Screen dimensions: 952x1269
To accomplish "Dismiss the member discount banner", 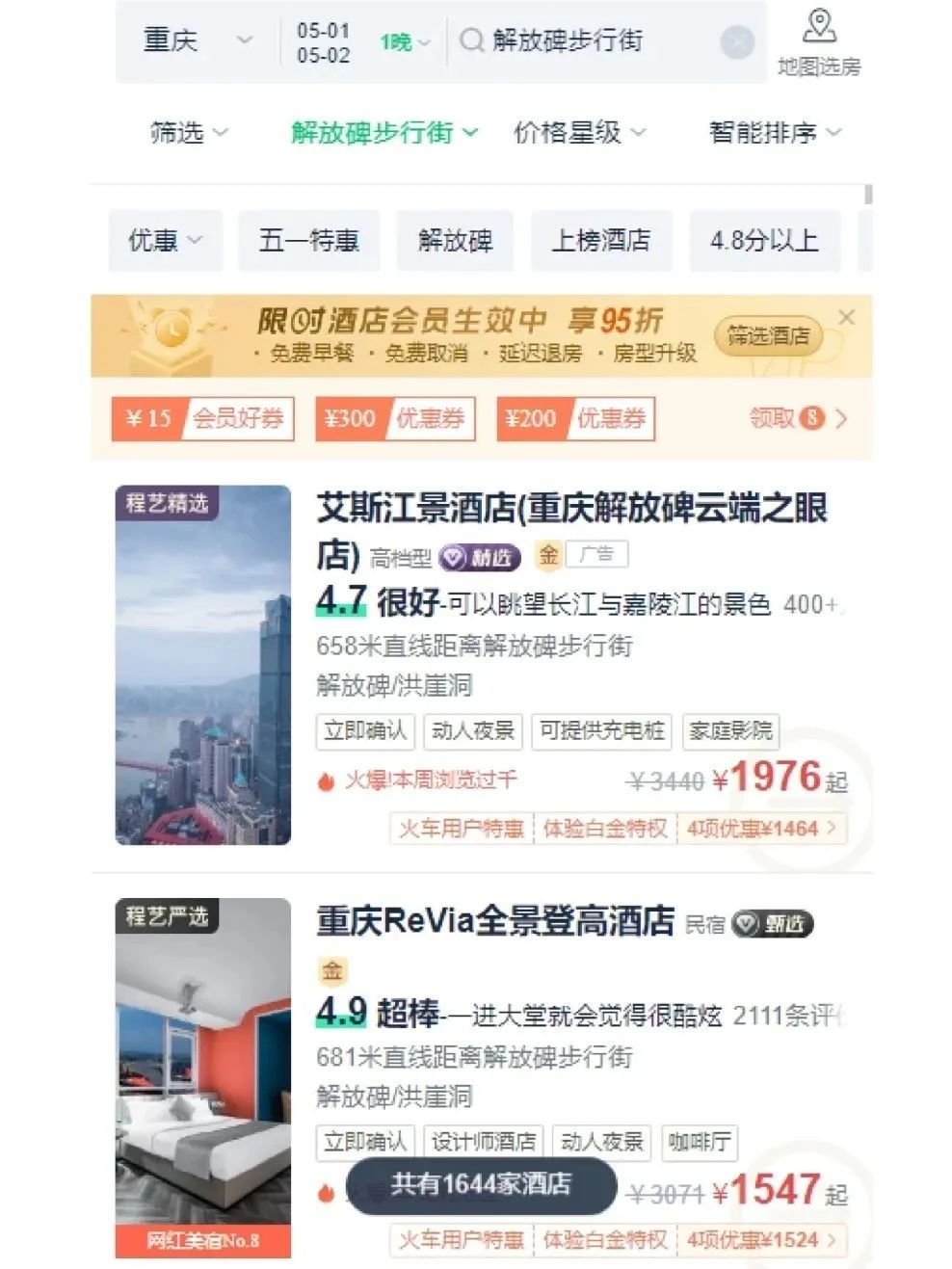I will [846, 317].
